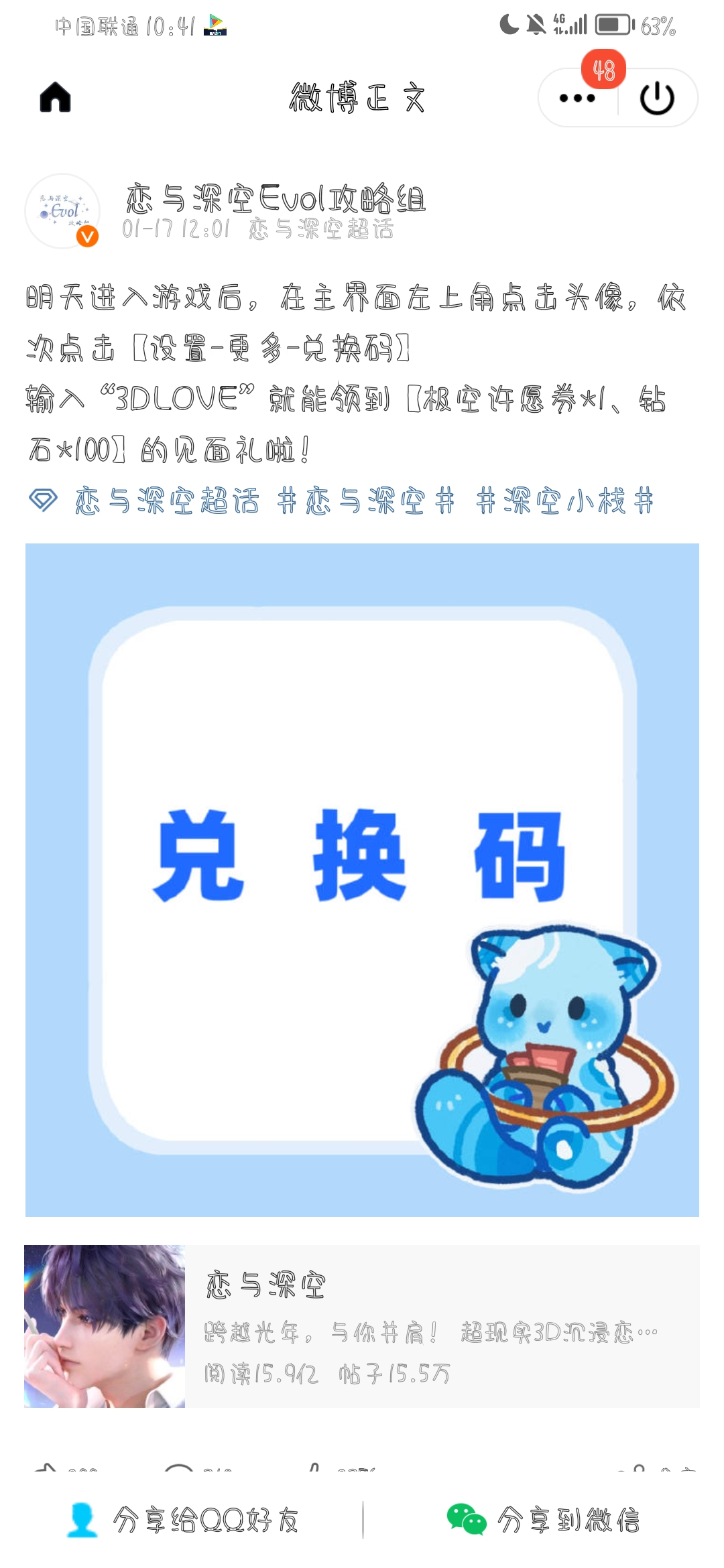Image resolution: width=724 pixels, height=1568 pixels.
Task: Tap 分享到微信 to share to WeChat
Action: [x=543, y=1520]
